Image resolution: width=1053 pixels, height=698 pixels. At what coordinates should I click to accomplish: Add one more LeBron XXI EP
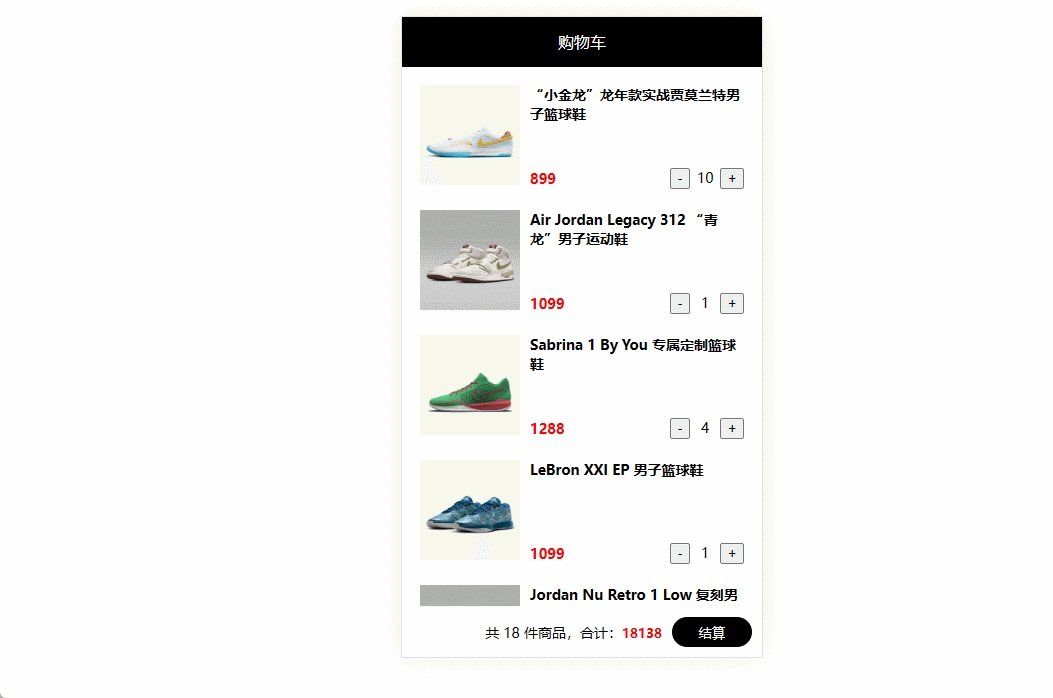coord(732,554)
